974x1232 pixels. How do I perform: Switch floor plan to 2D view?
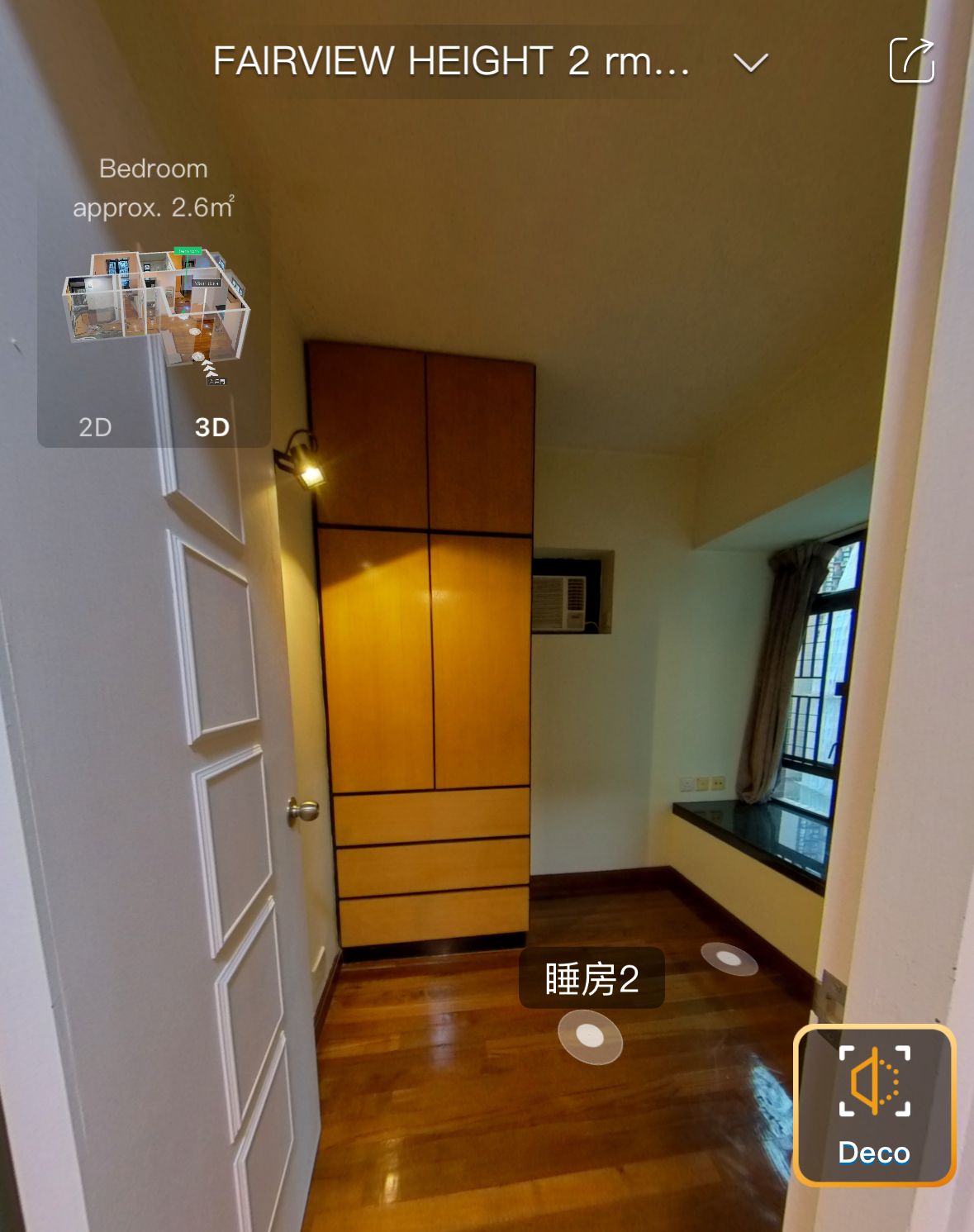(95, 427)
